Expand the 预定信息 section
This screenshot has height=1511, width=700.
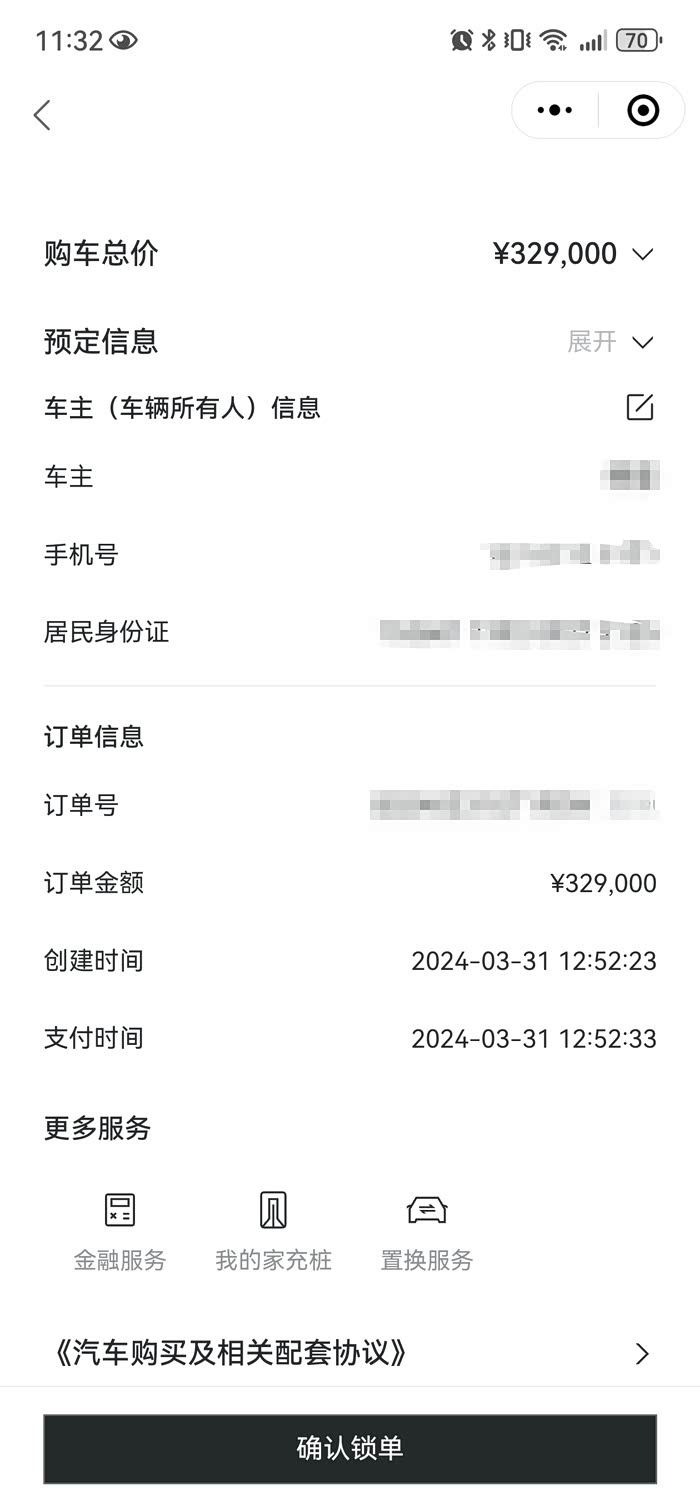pos(611,342)
